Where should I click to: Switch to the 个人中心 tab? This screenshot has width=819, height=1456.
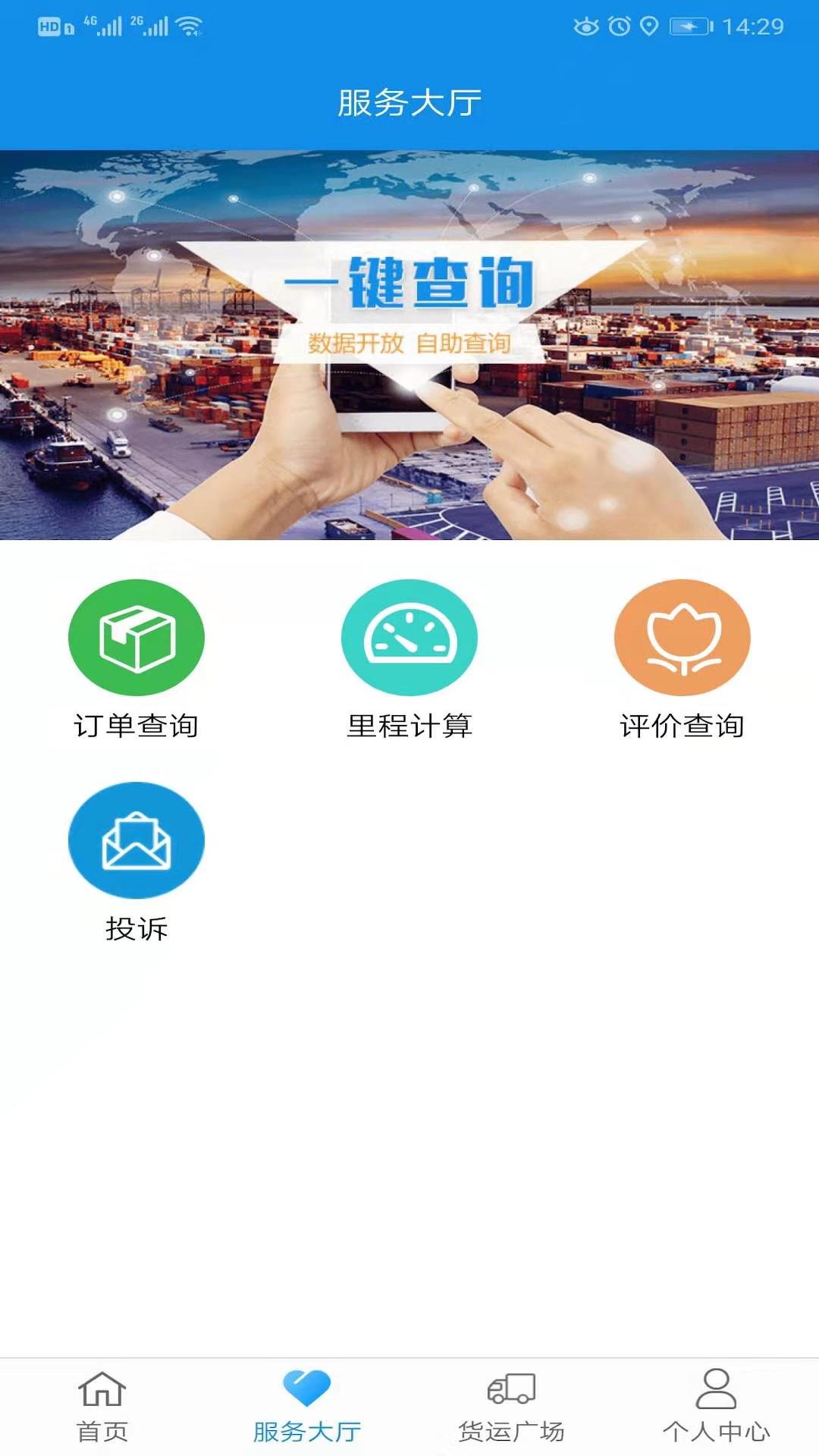pyautogui.click(x=717, y=1407)
